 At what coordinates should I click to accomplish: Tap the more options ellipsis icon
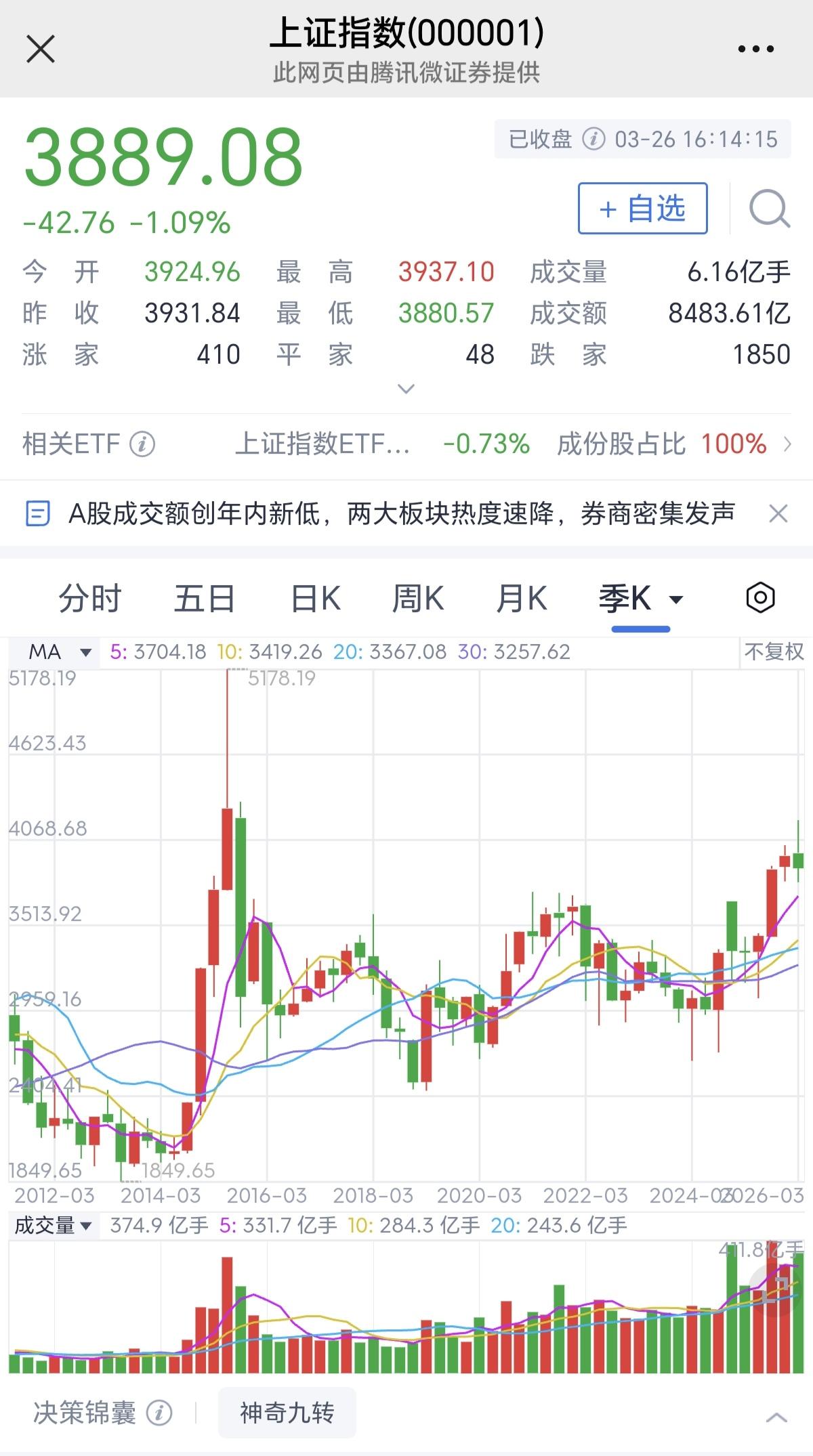tap(753, 47)
